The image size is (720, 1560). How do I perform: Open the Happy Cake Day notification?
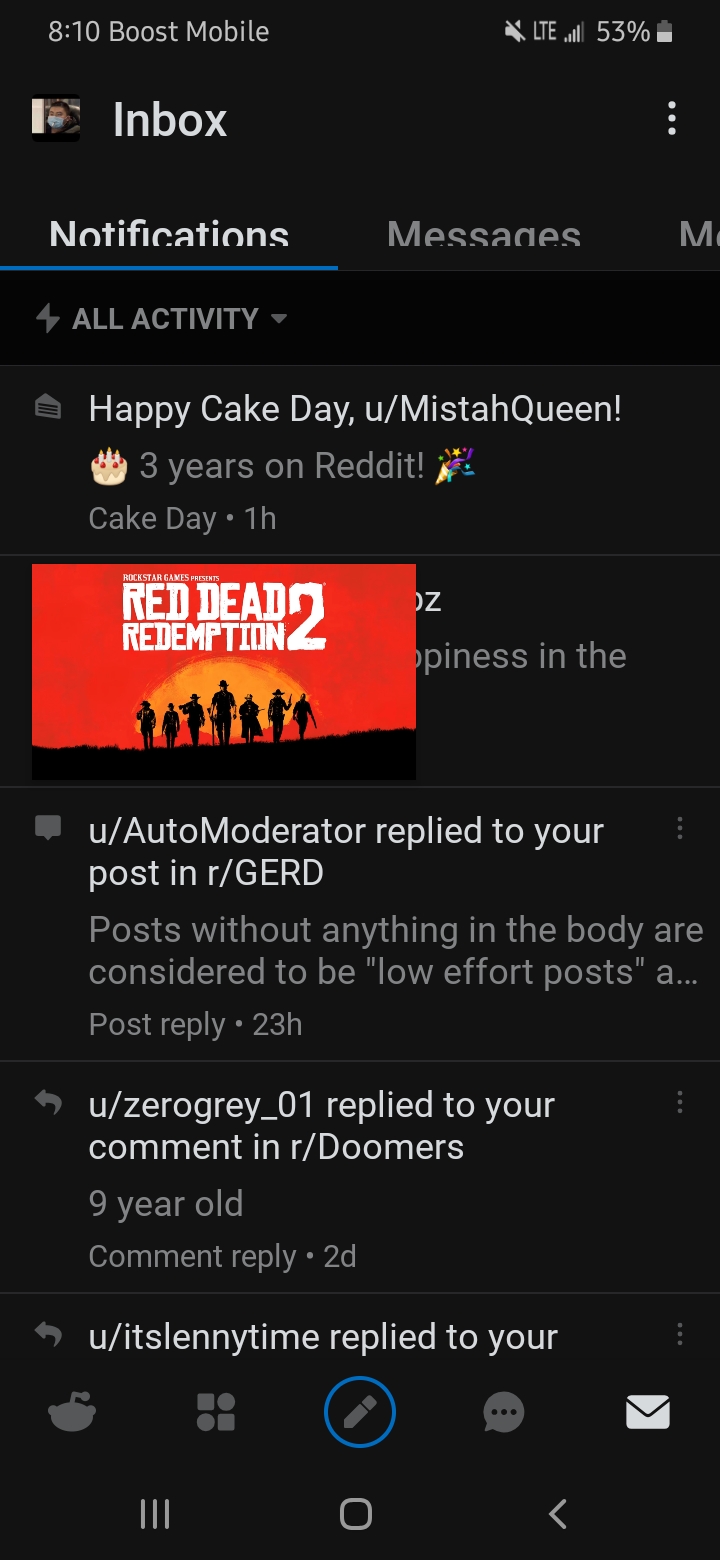coord(355,462)
